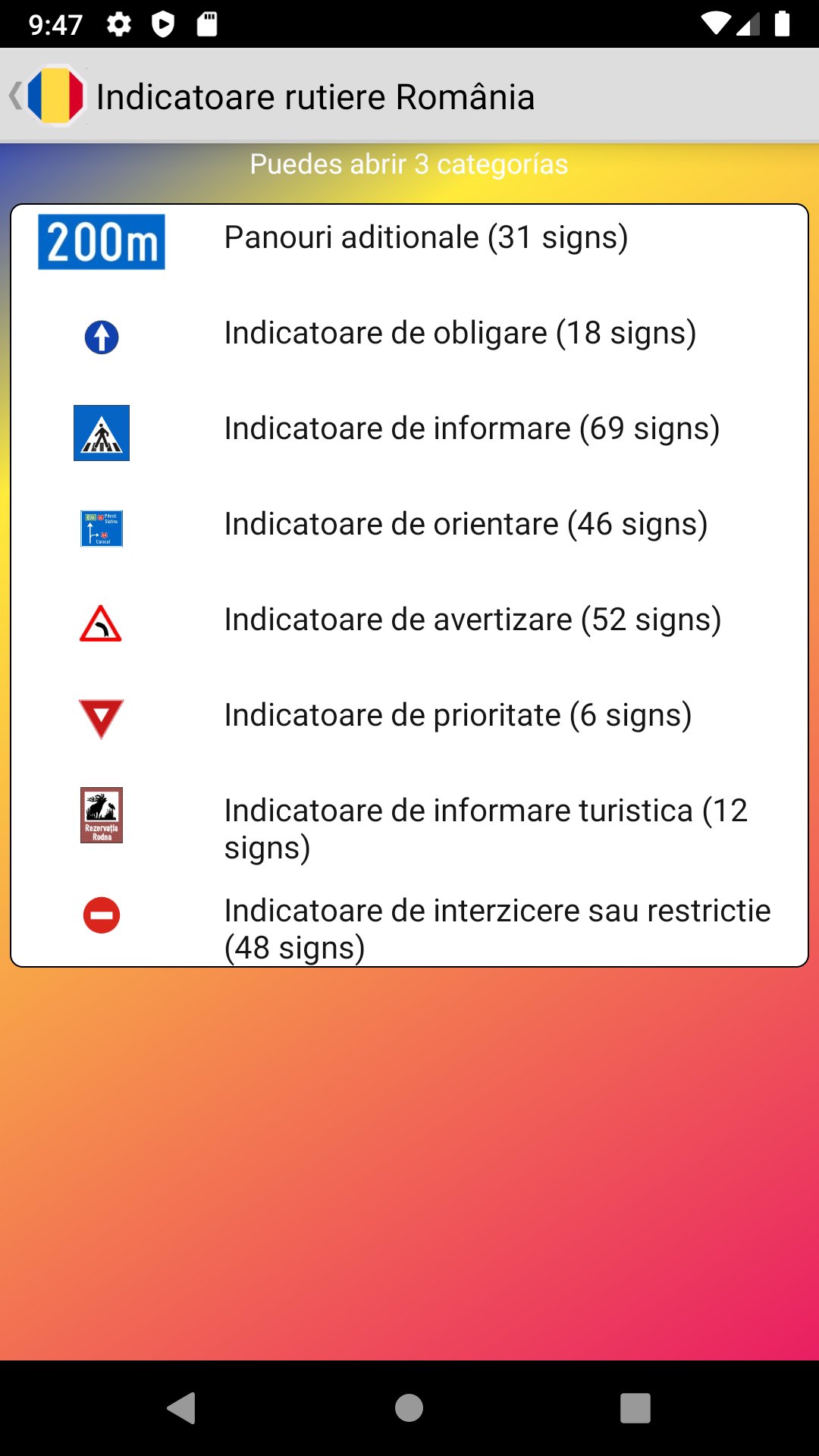The width and height of the screenshot is (819, 1456).
Task: Open Indicatoare de informare turistica
Action: click(x=485, y=828)
